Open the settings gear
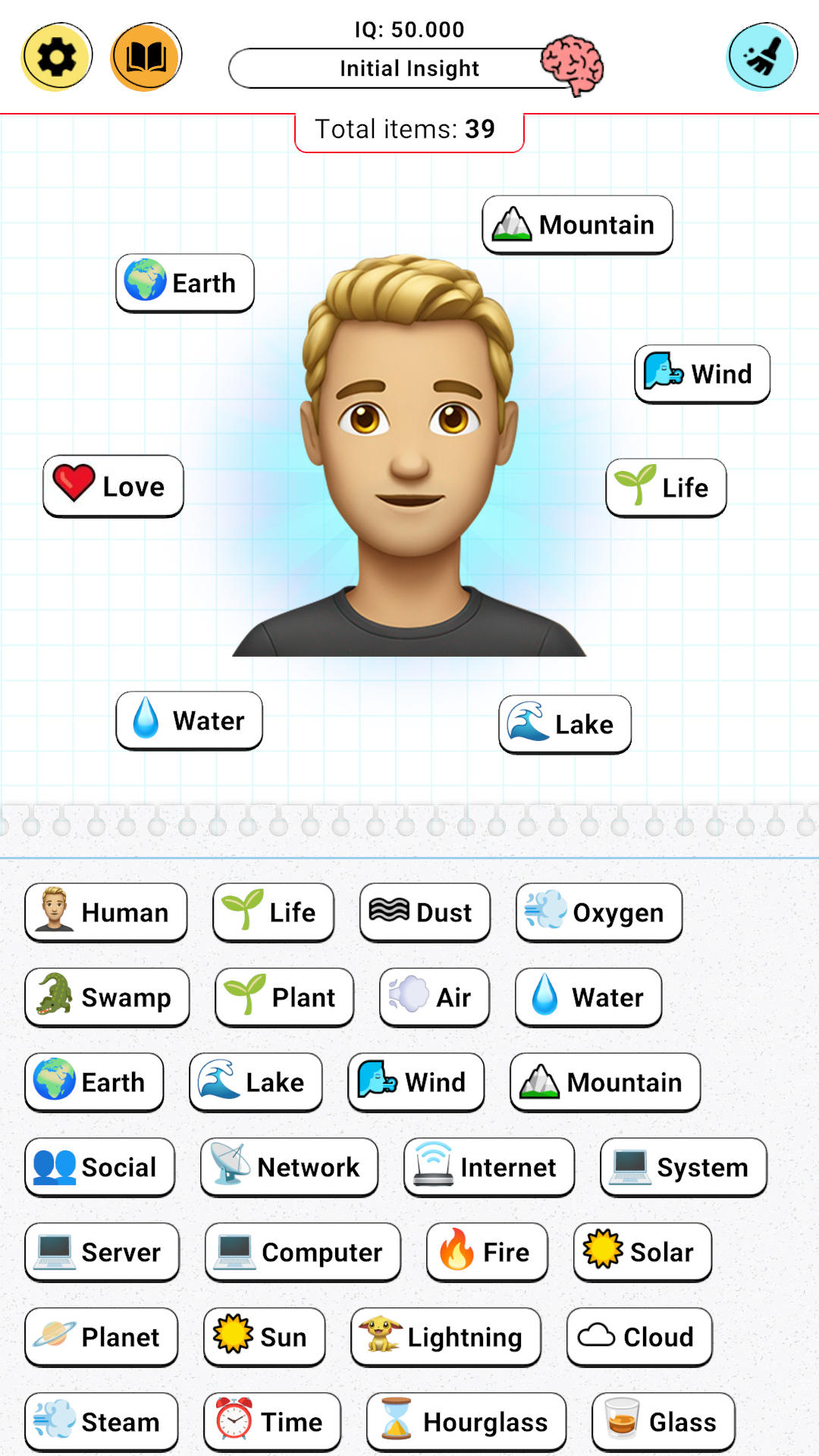The height and width of the screenshot is (1456, 819). [x=57, y=57]
